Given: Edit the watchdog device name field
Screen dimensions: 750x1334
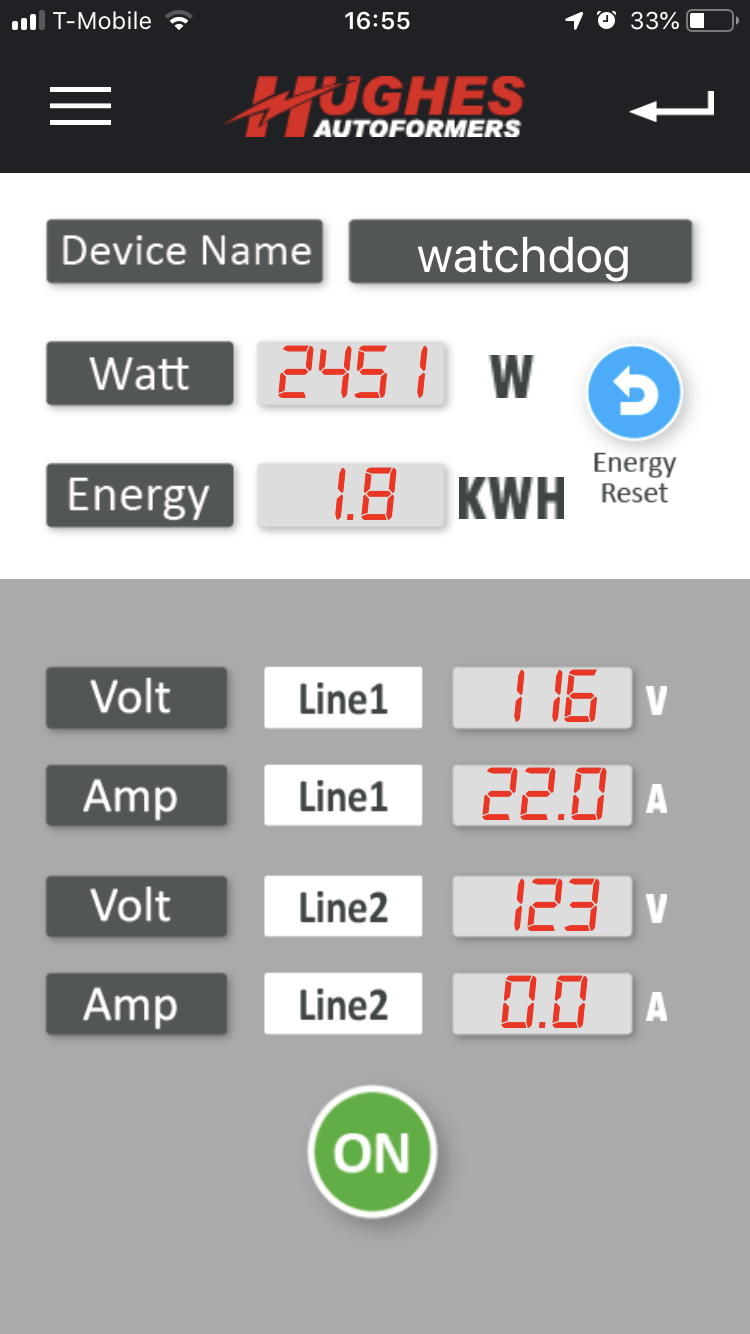Looking at the screenshot, I should click(x=520, y=252).
